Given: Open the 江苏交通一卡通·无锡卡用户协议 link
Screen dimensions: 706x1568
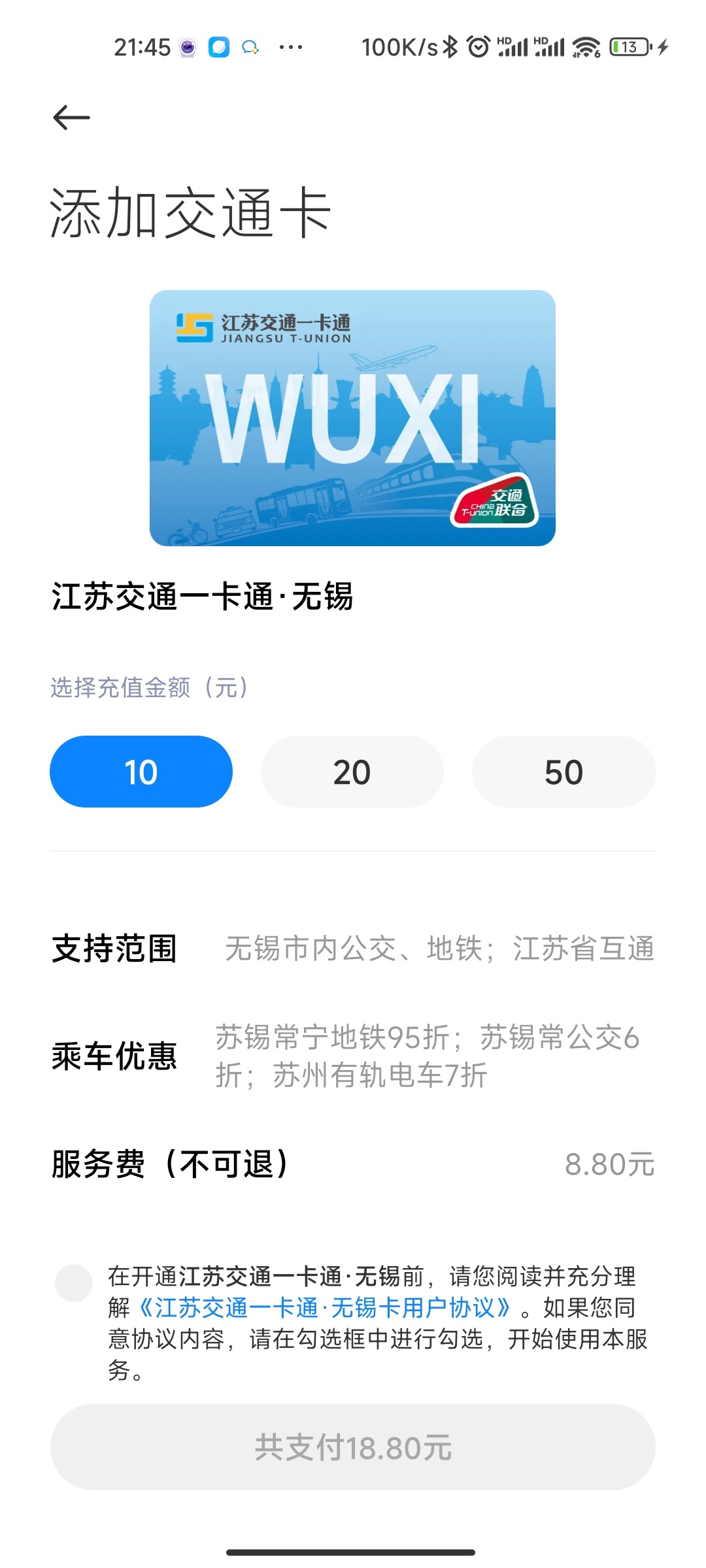Looking at the screenshot, I should tap(325, 1307).
